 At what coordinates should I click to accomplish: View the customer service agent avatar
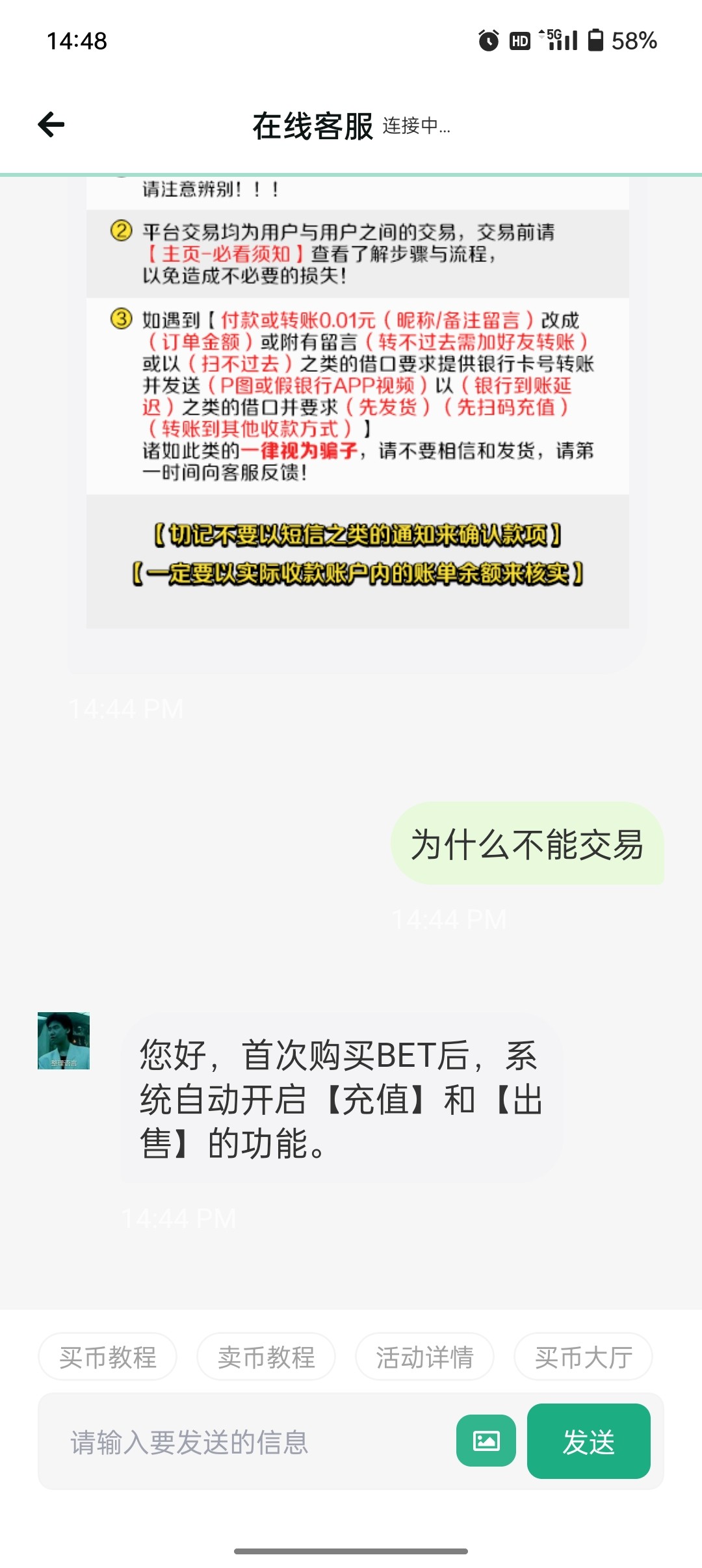coord(64,1040)
